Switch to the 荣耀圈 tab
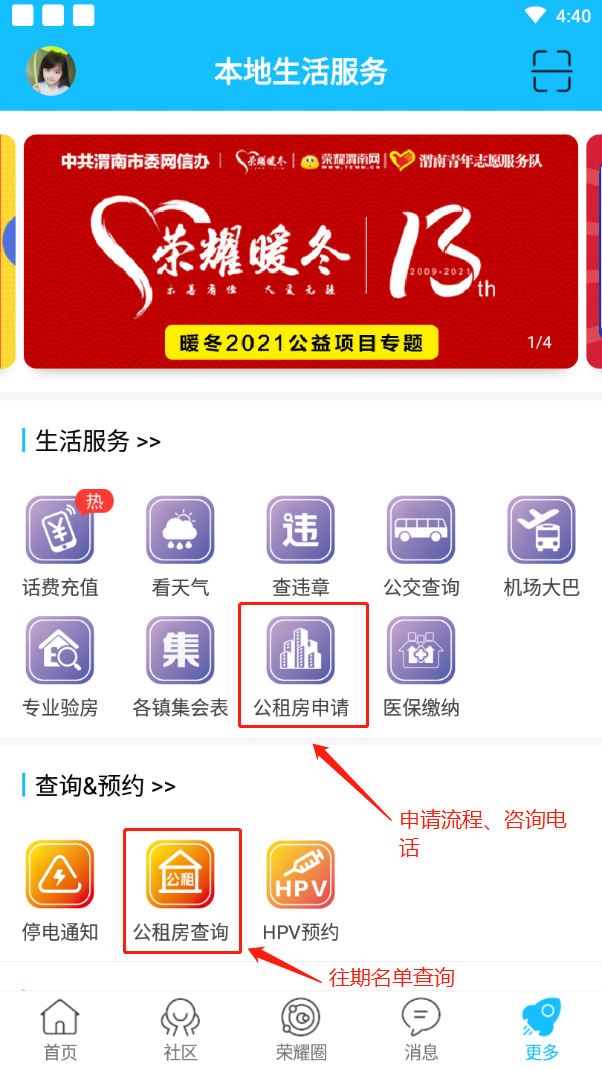 (301, 1029)
